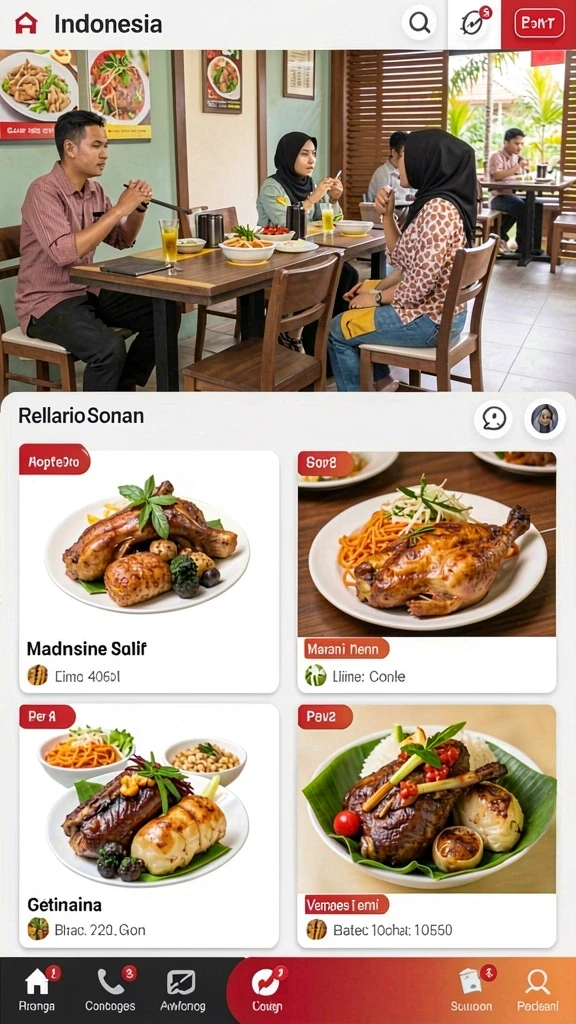Screen dimensions: 576x1024
Task: Tap the red home icon beside Indonesia
Action: pos(26,24)
